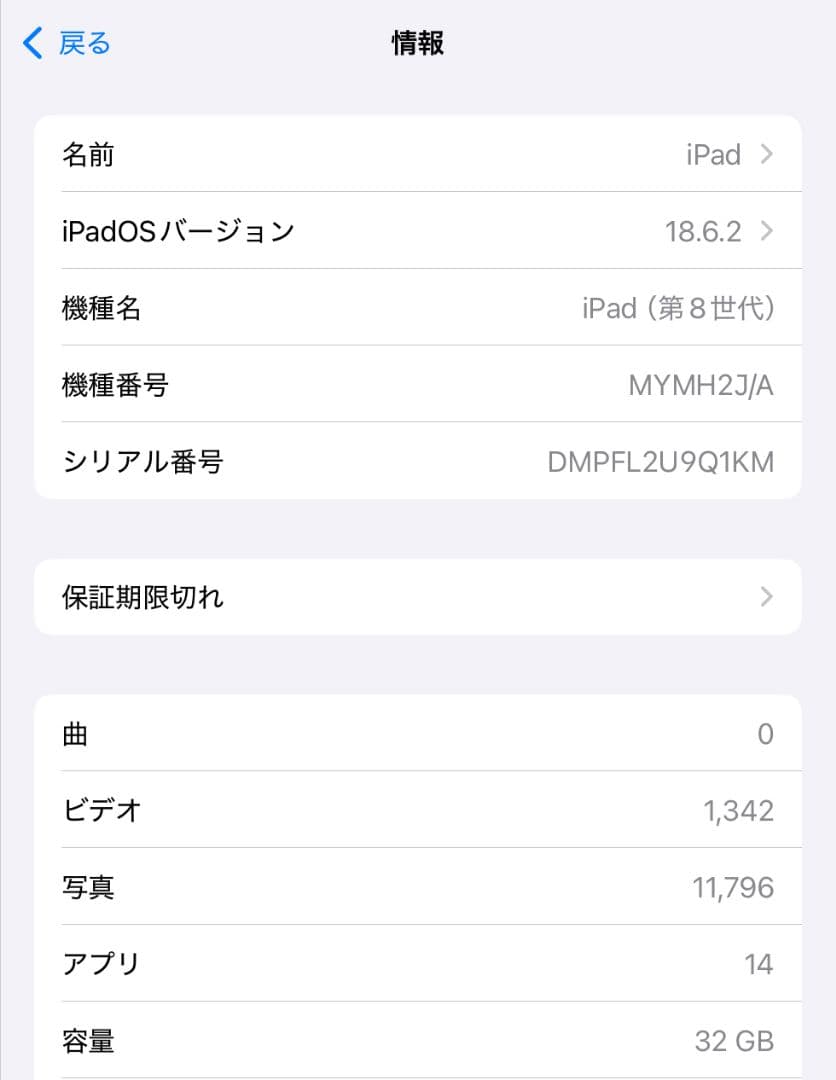The image size is (836, 1080).
Task: Tap the 容量 row showing 32 GB
Action: click(418, 1041)
